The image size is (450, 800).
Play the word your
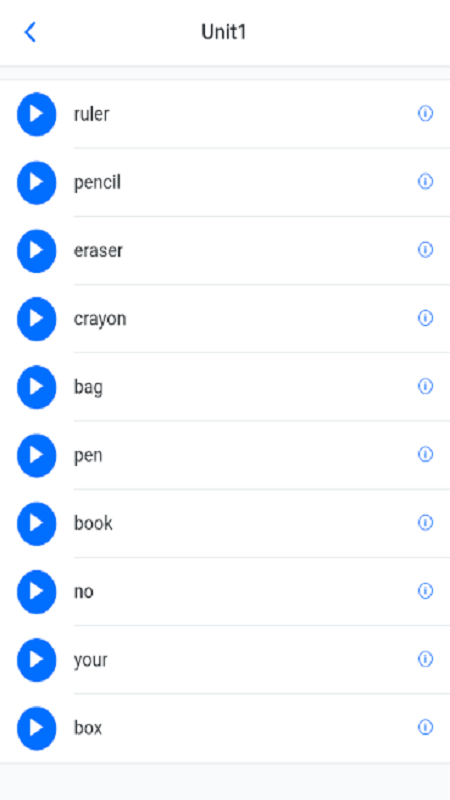[36, 660]
